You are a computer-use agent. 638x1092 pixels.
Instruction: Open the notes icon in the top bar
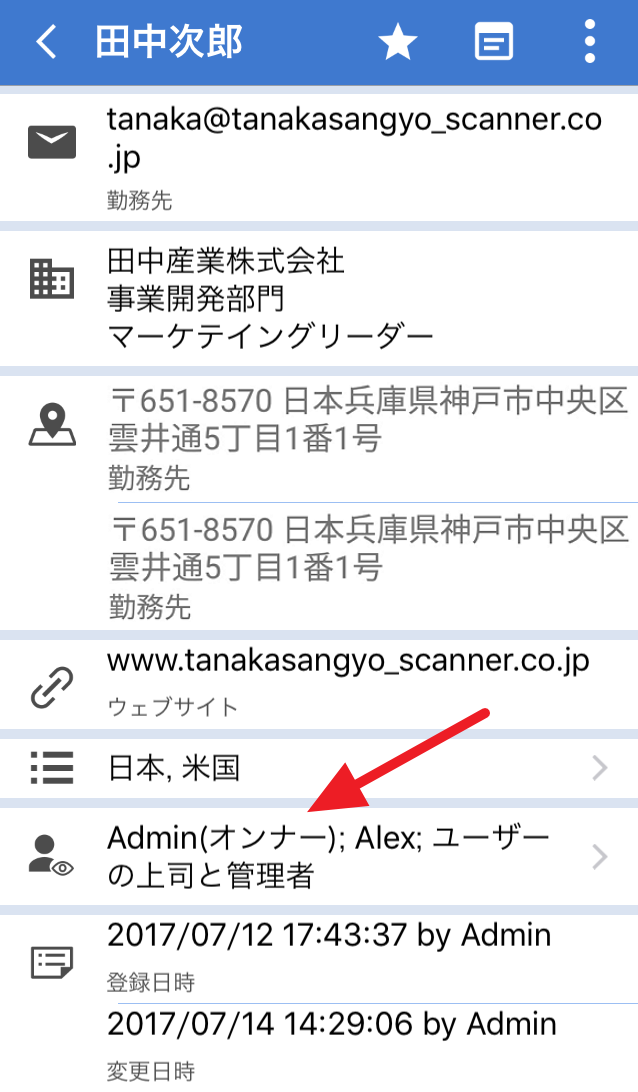[x=493, y=43]
